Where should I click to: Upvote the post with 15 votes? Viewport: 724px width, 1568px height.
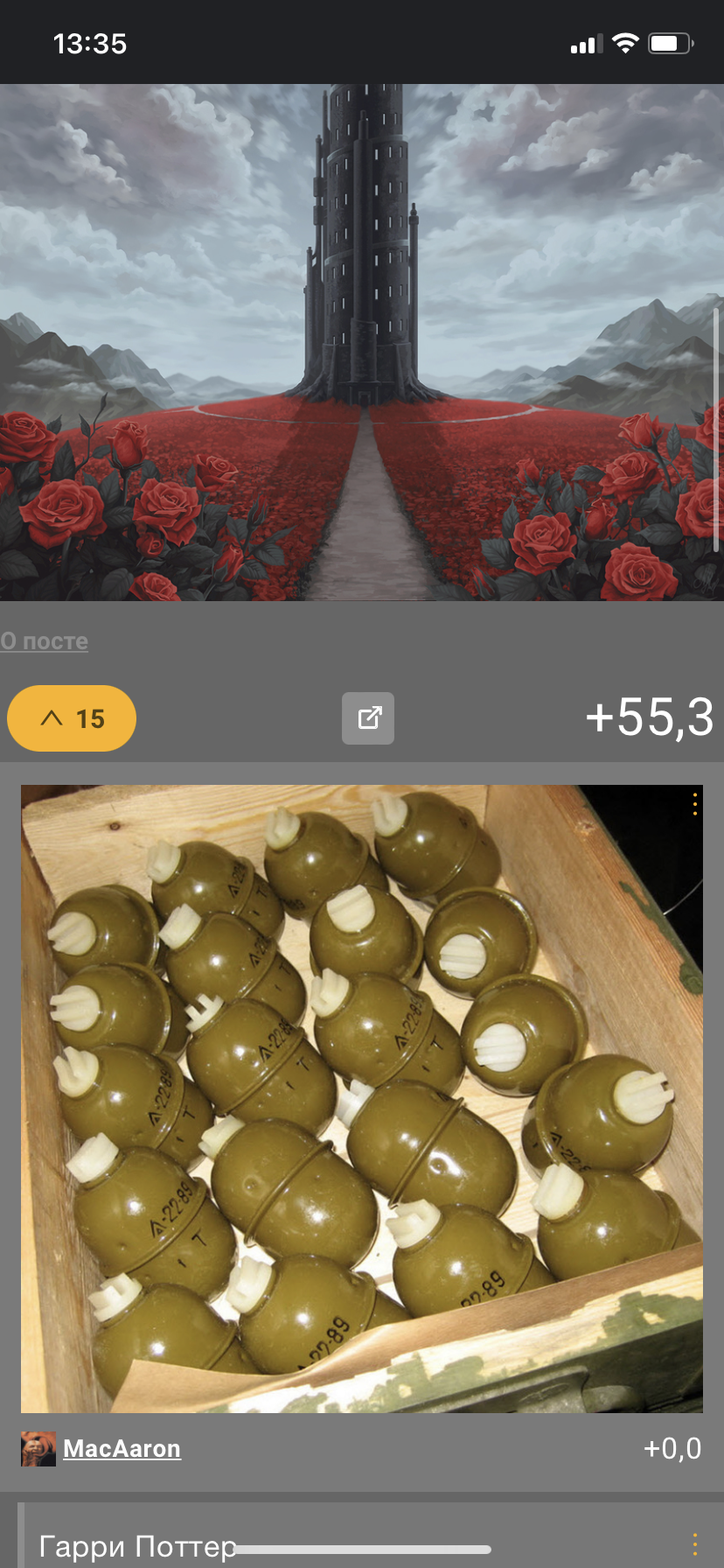pos(72,718)
